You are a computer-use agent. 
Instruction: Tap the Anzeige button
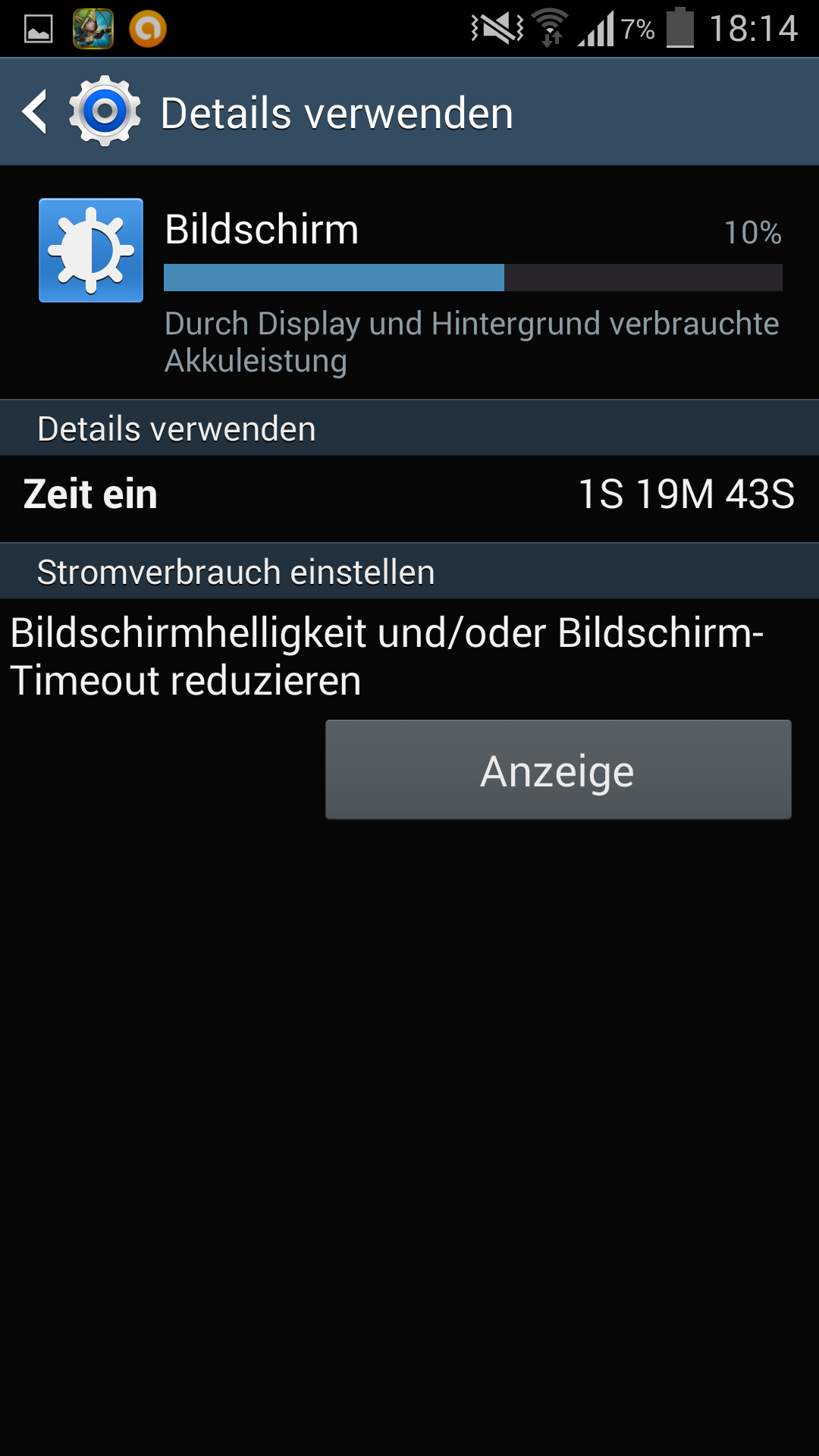point(558,770)
